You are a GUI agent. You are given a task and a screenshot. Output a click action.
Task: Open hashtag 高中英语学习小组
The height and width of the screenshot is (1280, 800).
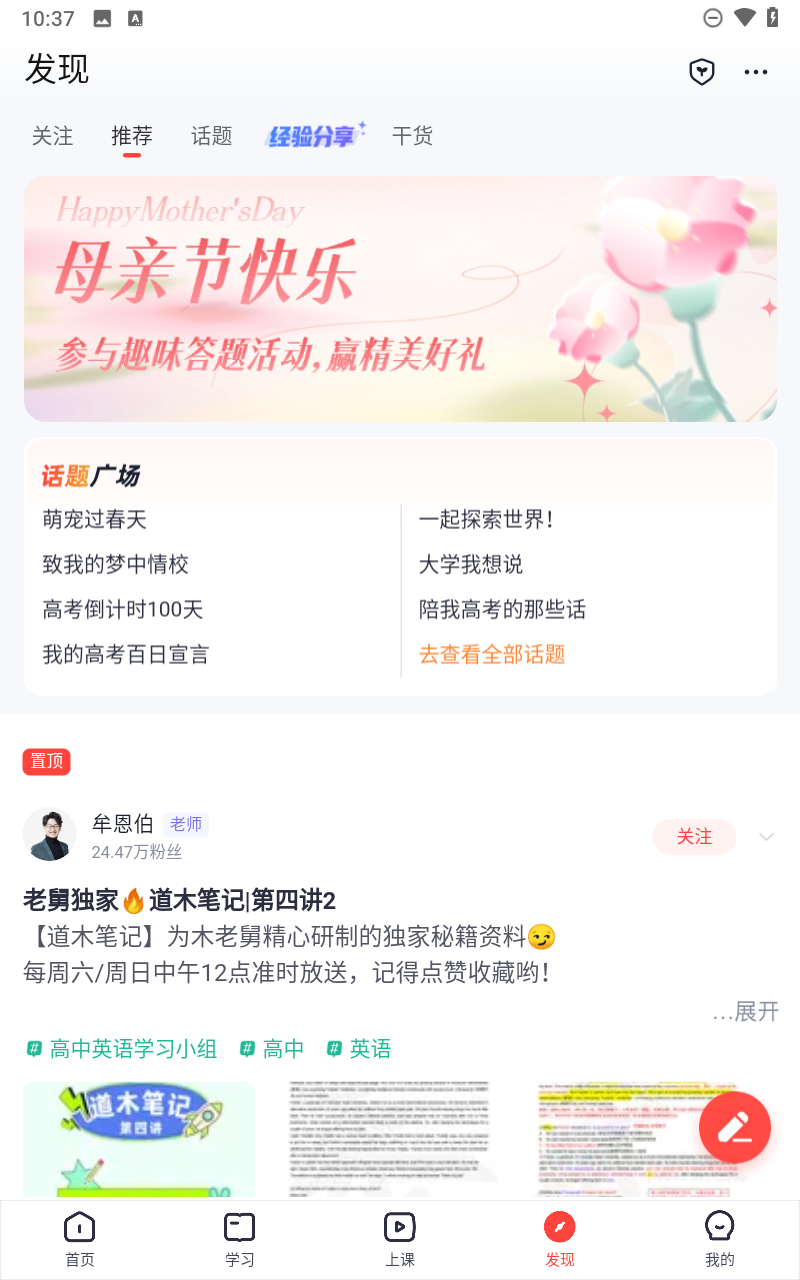[121, 1048]
